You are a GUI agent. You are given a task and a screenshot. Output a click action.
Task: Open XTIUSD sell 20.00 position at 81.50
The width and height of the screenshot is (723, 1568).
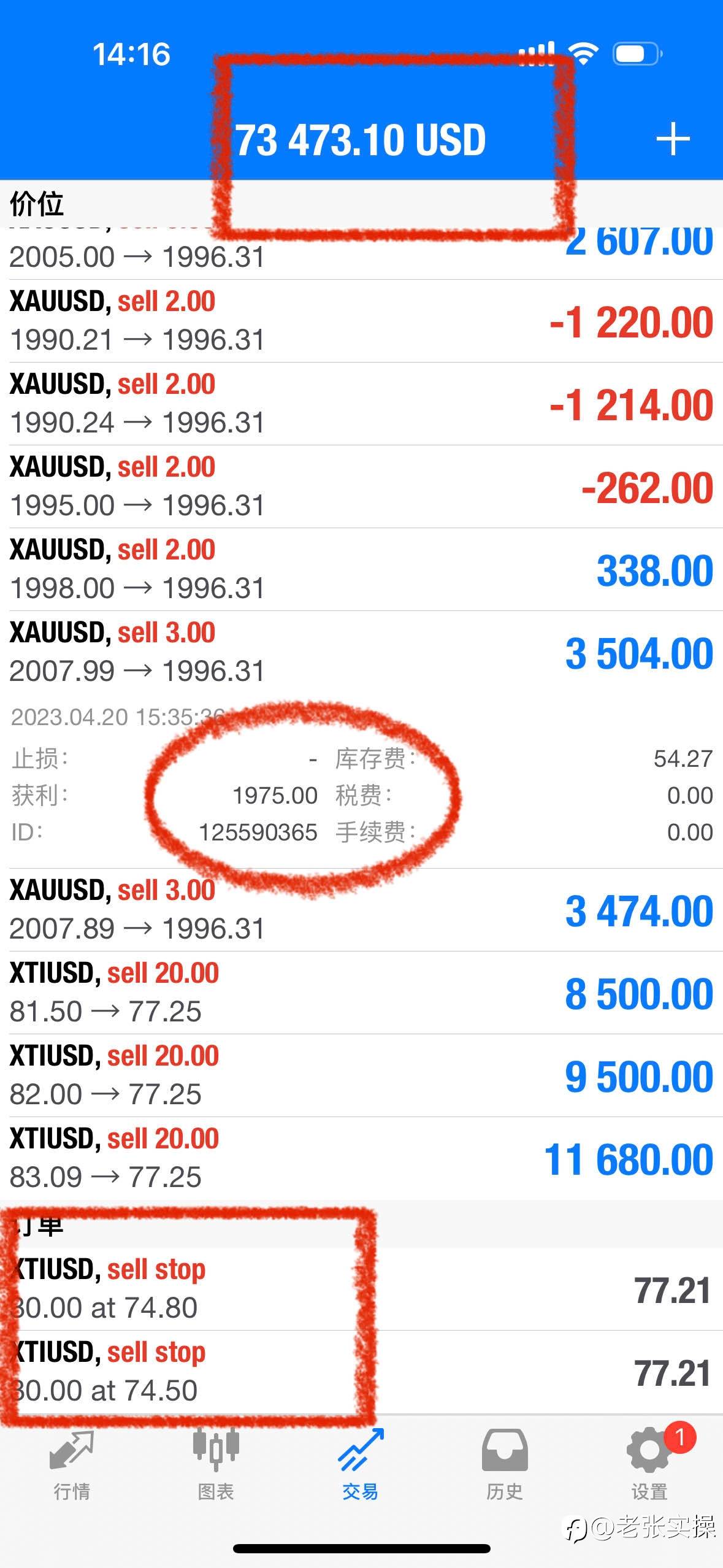pos(361,993)
